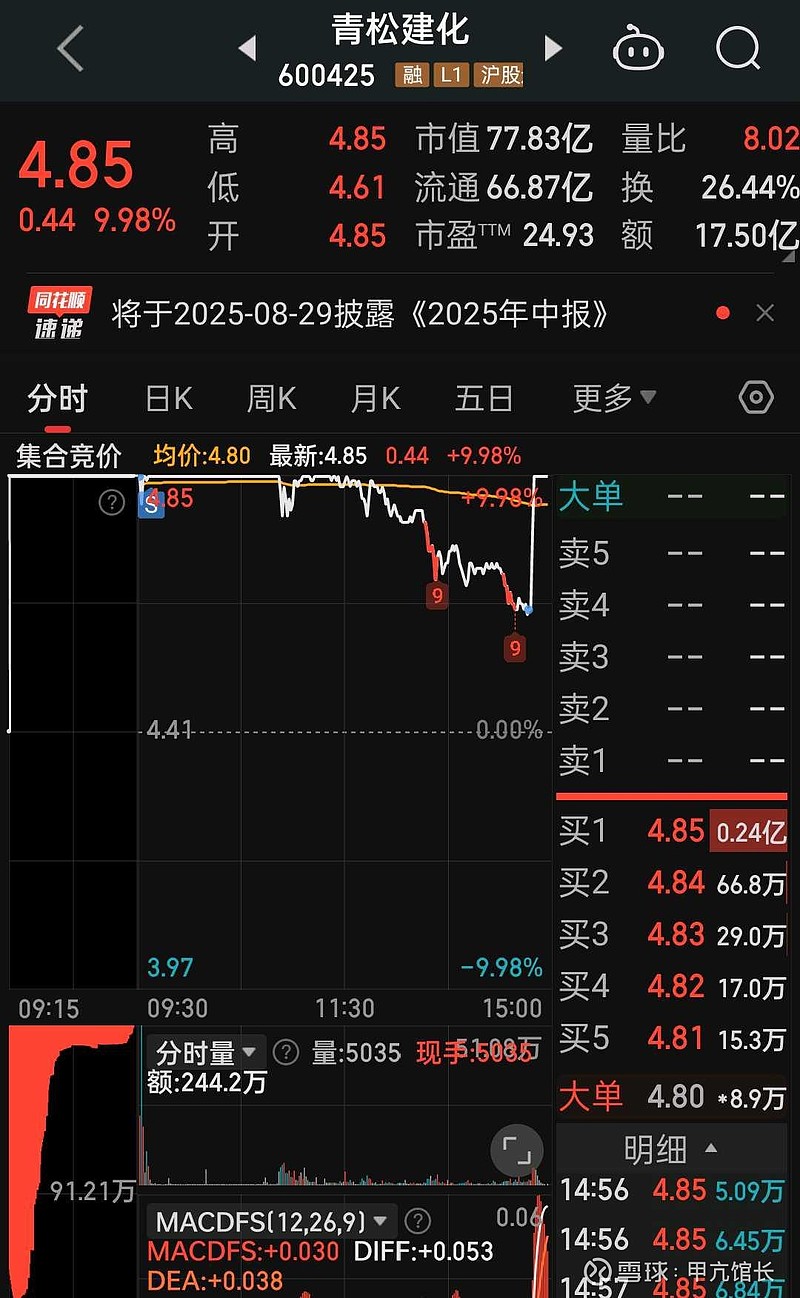
Task: Go back using the top-left arrow
Action: tap(70, 48)
